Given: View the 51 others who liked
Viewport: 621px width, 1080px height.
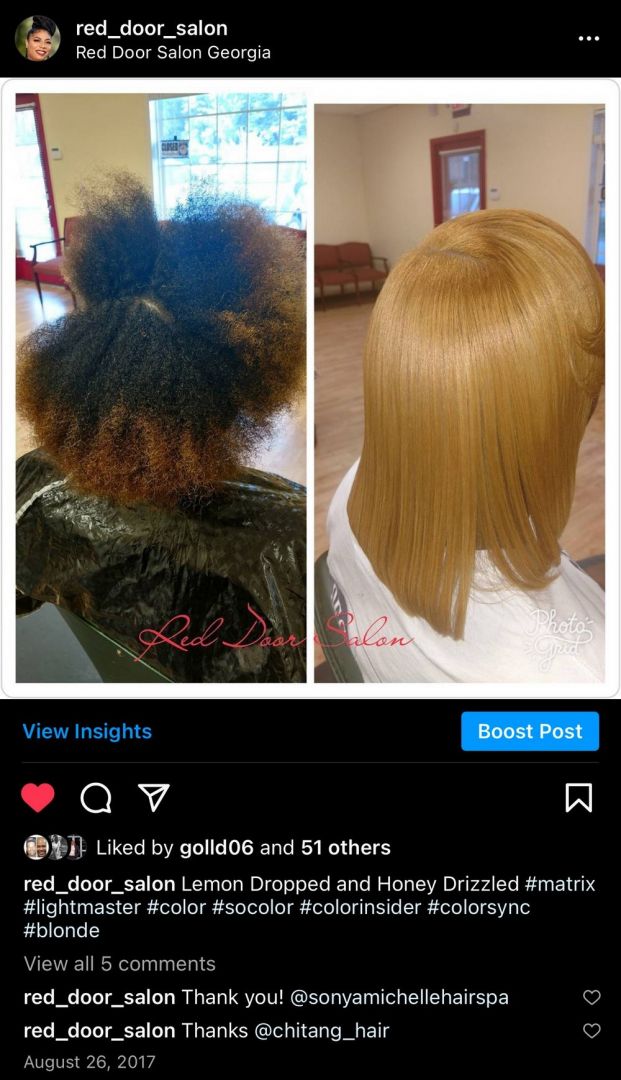Looking at the screenshot, I should coord(346,848).
